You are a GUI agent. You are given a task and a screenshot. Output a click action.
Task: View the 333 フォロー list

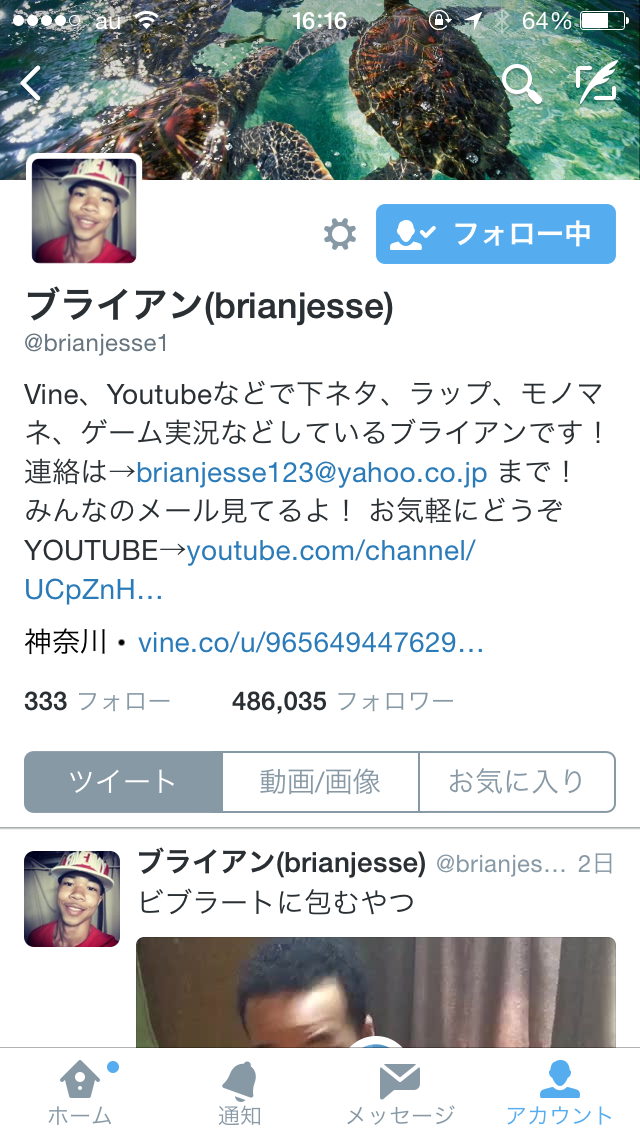(x=97, y=702)
